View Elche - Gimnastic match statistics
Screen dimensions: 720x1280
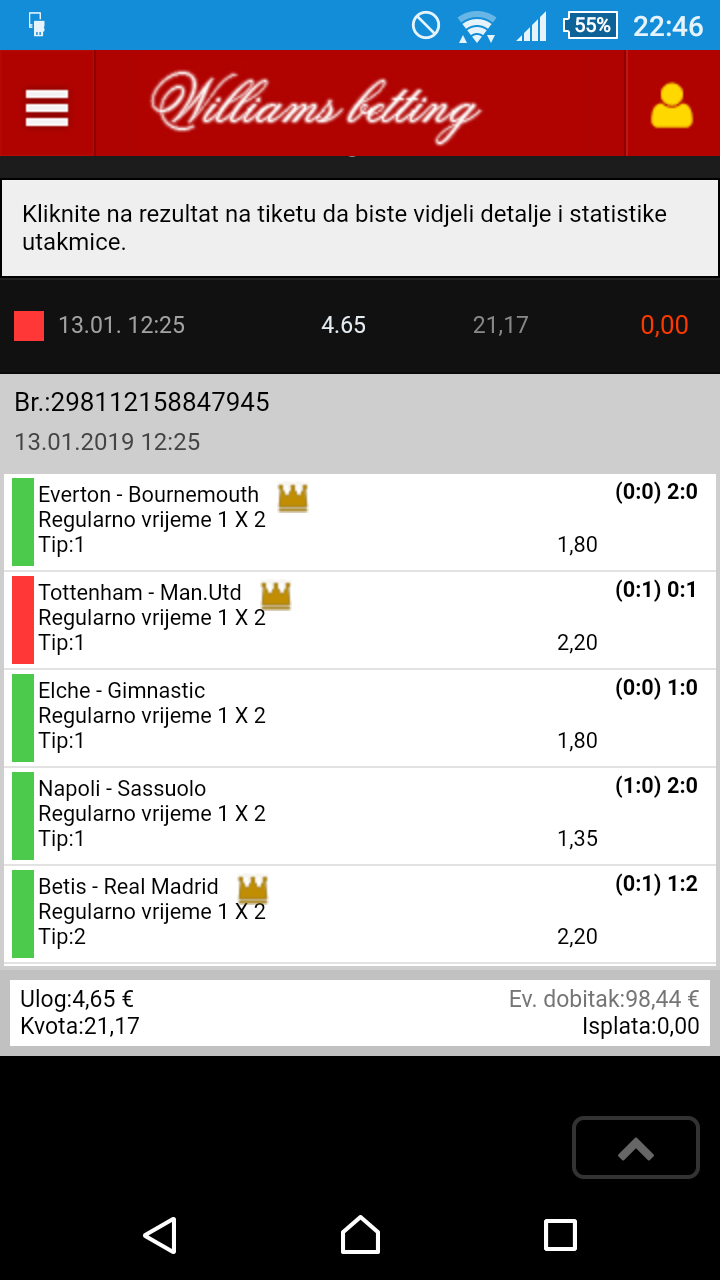[x=360, y=718]
